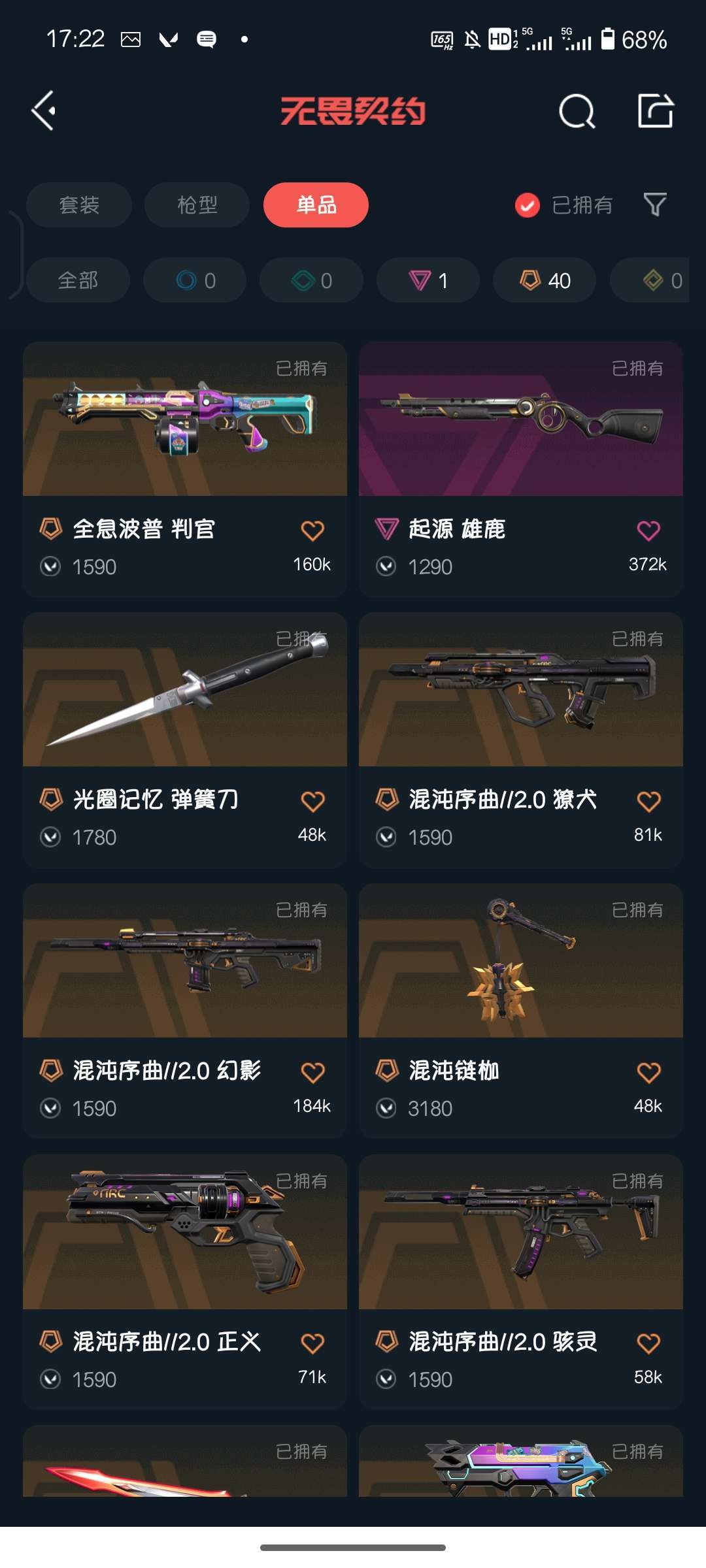Toggle the 已拥有 ownership filter
The height and width of the screenshot is (1568, 706).
[x=565, y=204]
